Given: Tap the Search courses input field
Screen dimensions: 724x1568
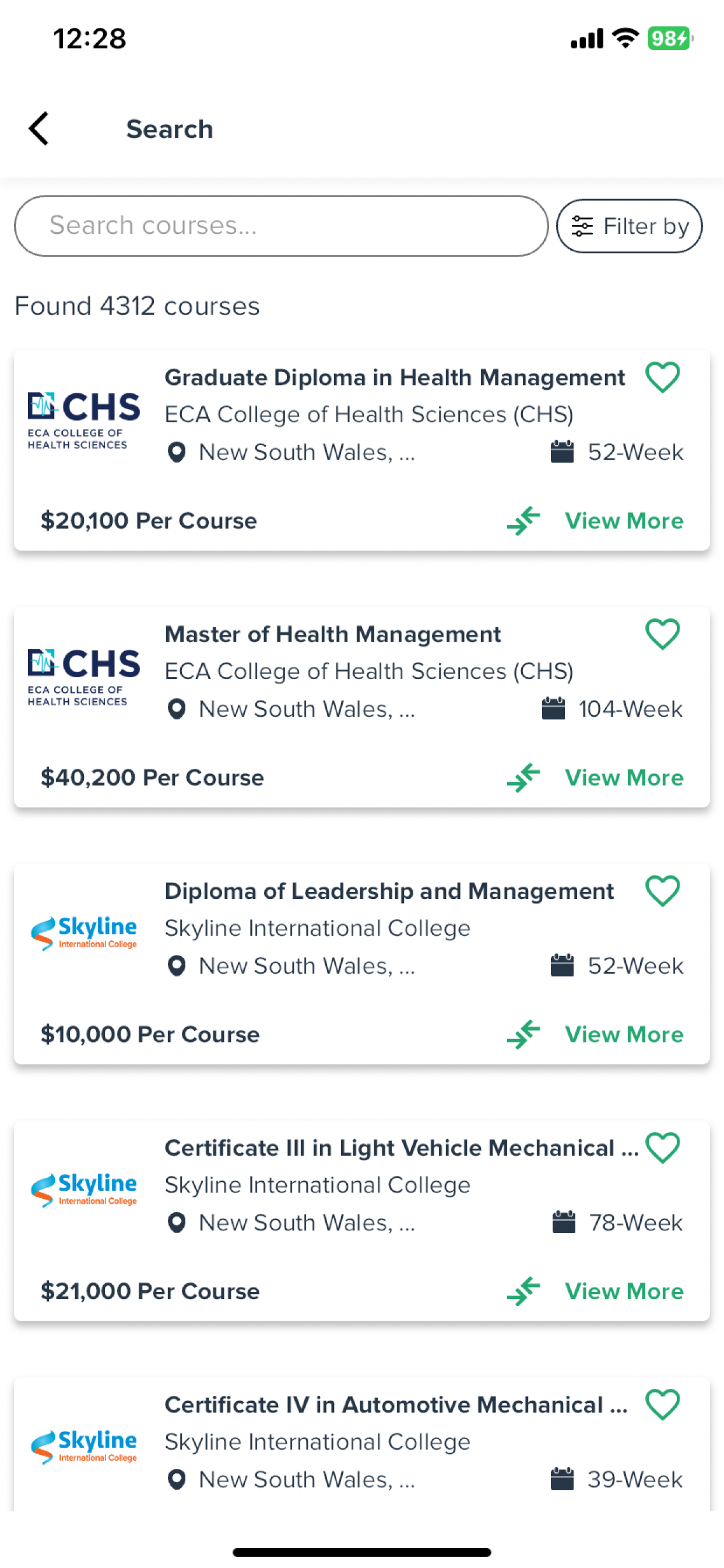Looking at the screenshot, I should pyautogui.click(x=280, y=225).
